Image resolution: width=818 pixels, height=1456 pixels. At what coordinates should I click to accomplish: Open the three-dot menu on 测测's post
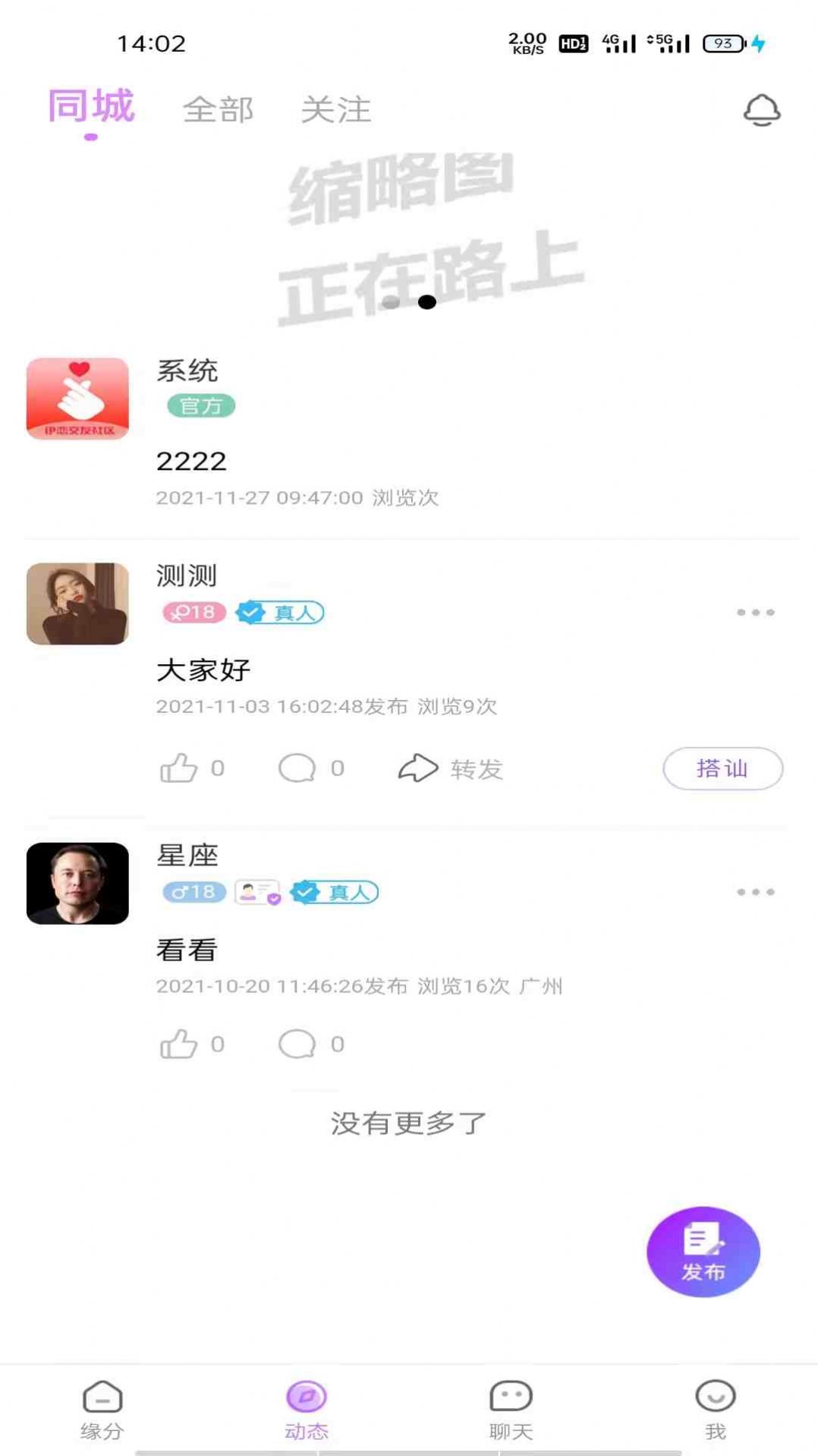point(756,611)
